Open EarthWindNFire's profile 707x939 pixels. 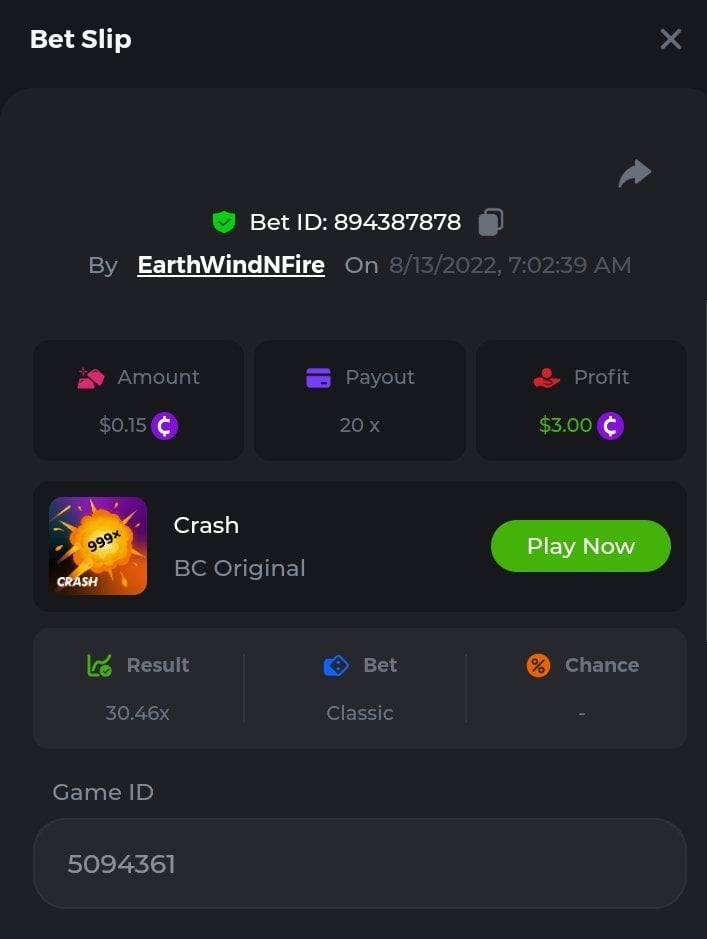pyautogui.click(x=231, y=265)
